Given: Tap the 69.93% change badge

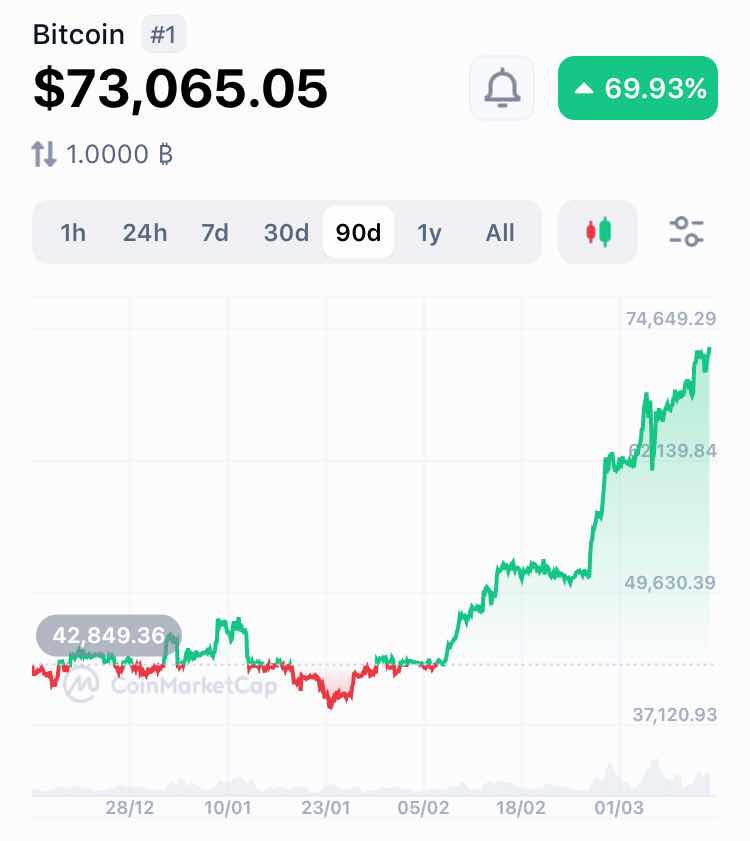Looking at the screenshot, I should 637,88.
